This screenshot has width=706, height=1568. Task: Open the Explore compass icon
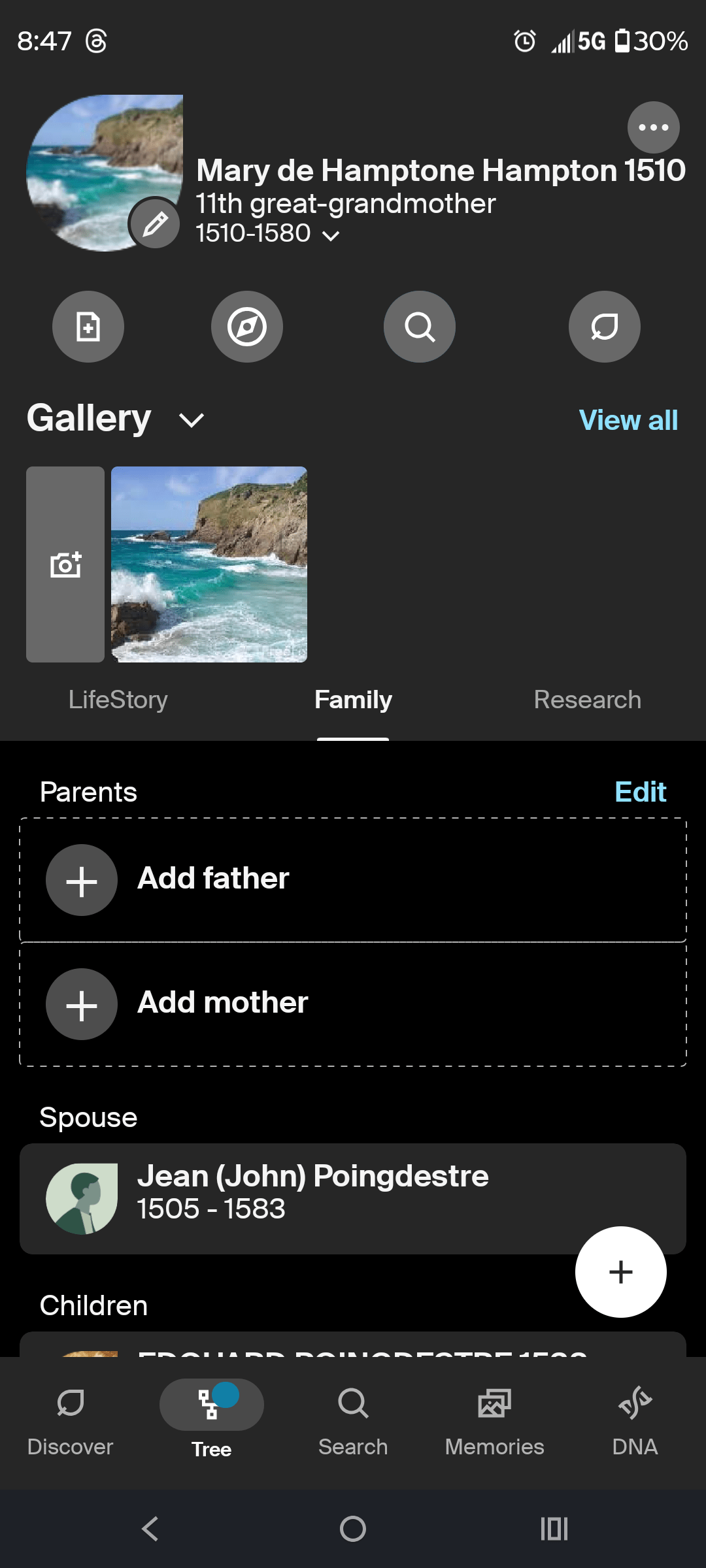tap(246, 327)
